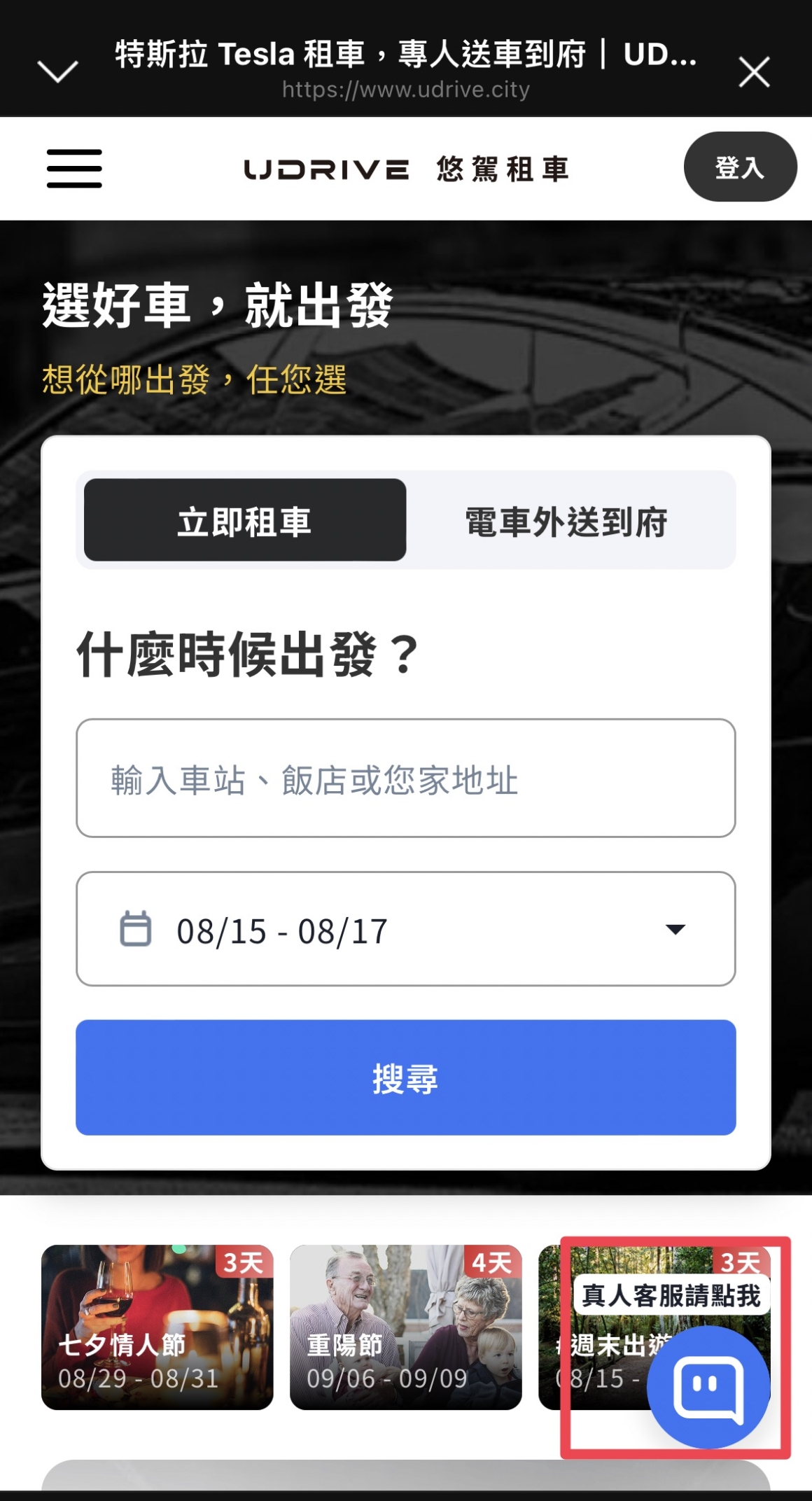Collapse the browser with the down chevron

click(57, 71)
